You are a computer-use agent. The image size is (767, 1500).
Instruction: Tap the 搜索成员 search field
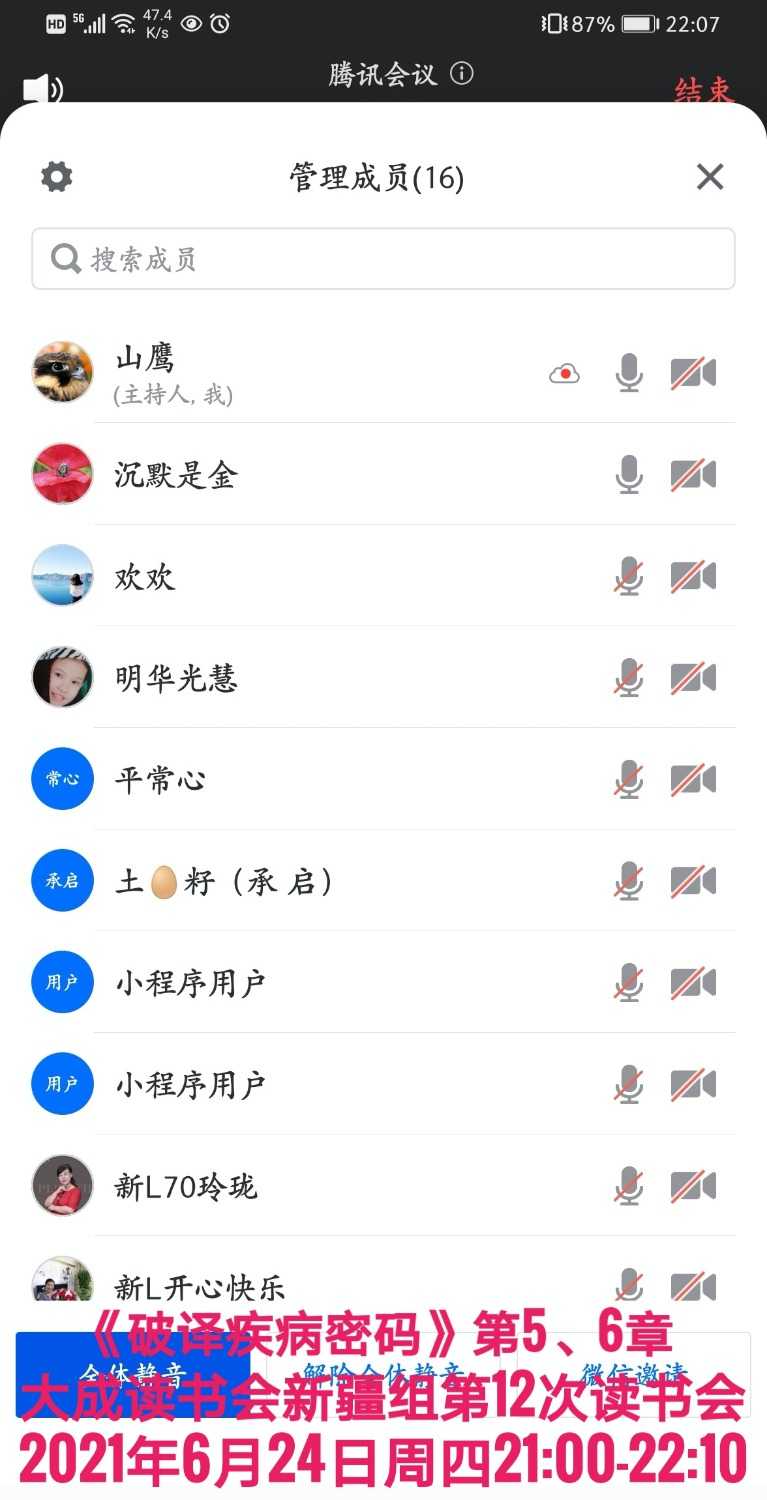[x=383, y=258]
